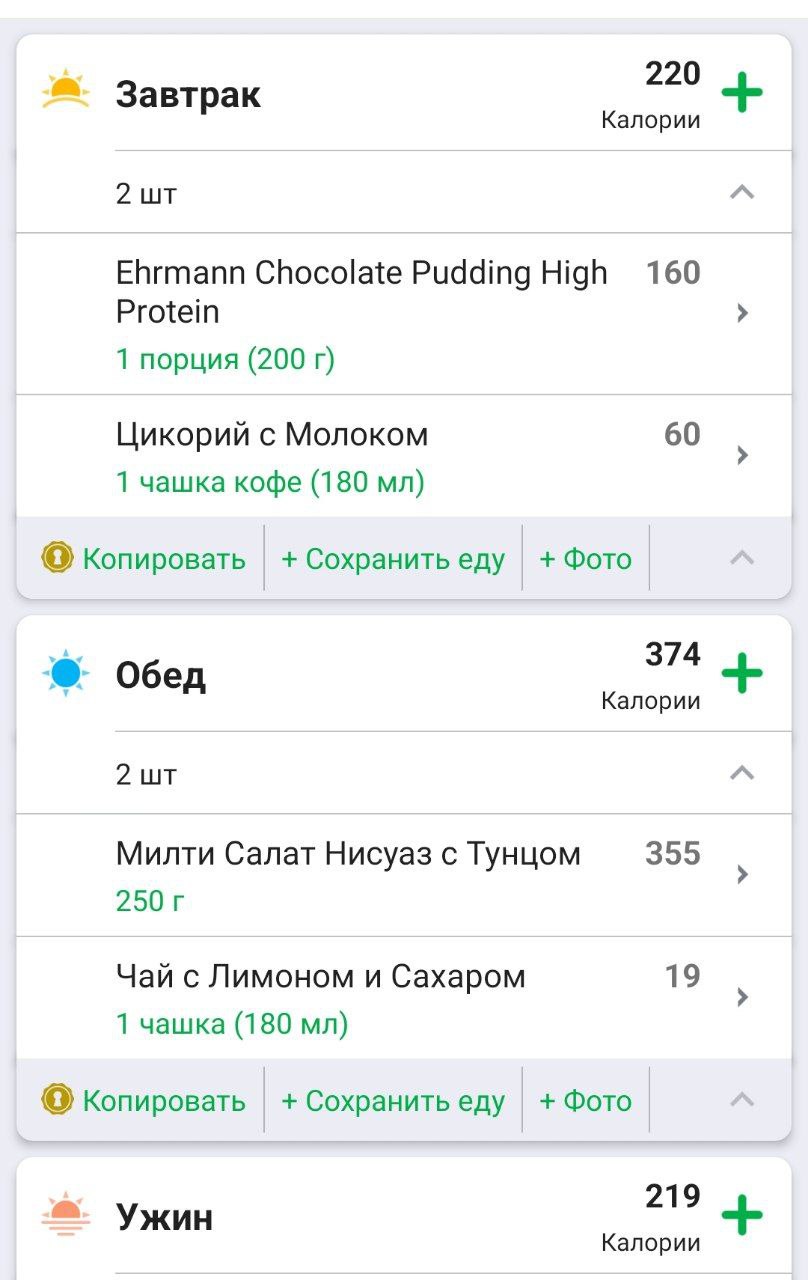Open Милти Салат Нисуаз с Тунцом

400,875
